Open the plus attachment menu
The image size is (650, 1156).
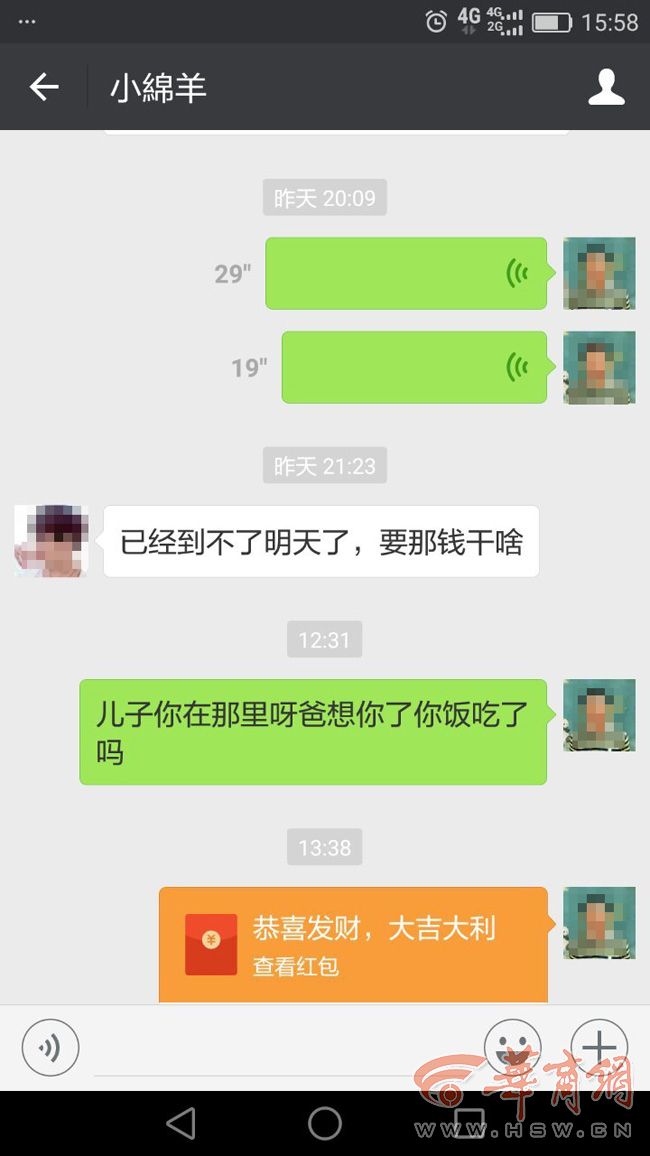pos(599,1046)
